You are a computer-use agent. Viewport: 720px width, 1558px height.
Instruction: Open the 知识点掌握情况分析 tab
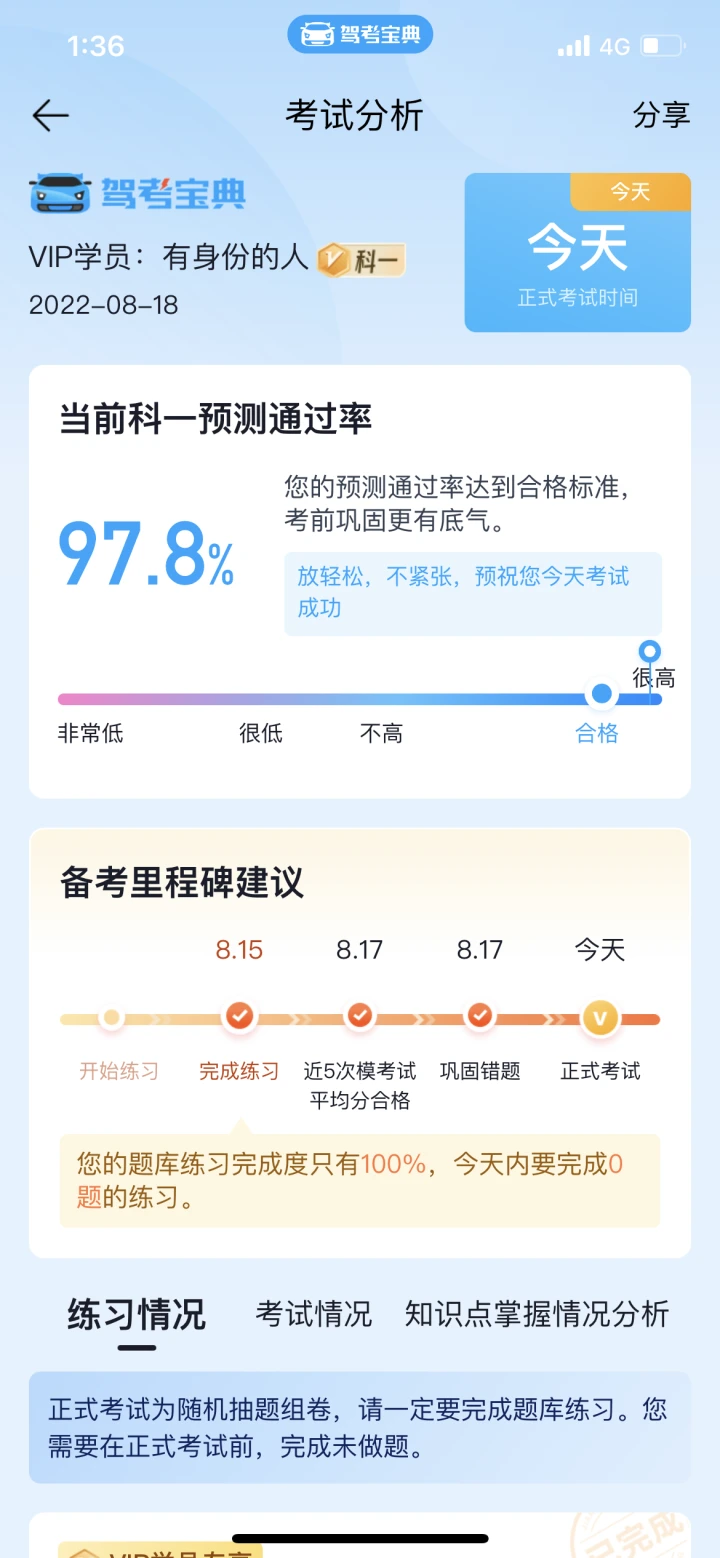tap(537, 1314)
